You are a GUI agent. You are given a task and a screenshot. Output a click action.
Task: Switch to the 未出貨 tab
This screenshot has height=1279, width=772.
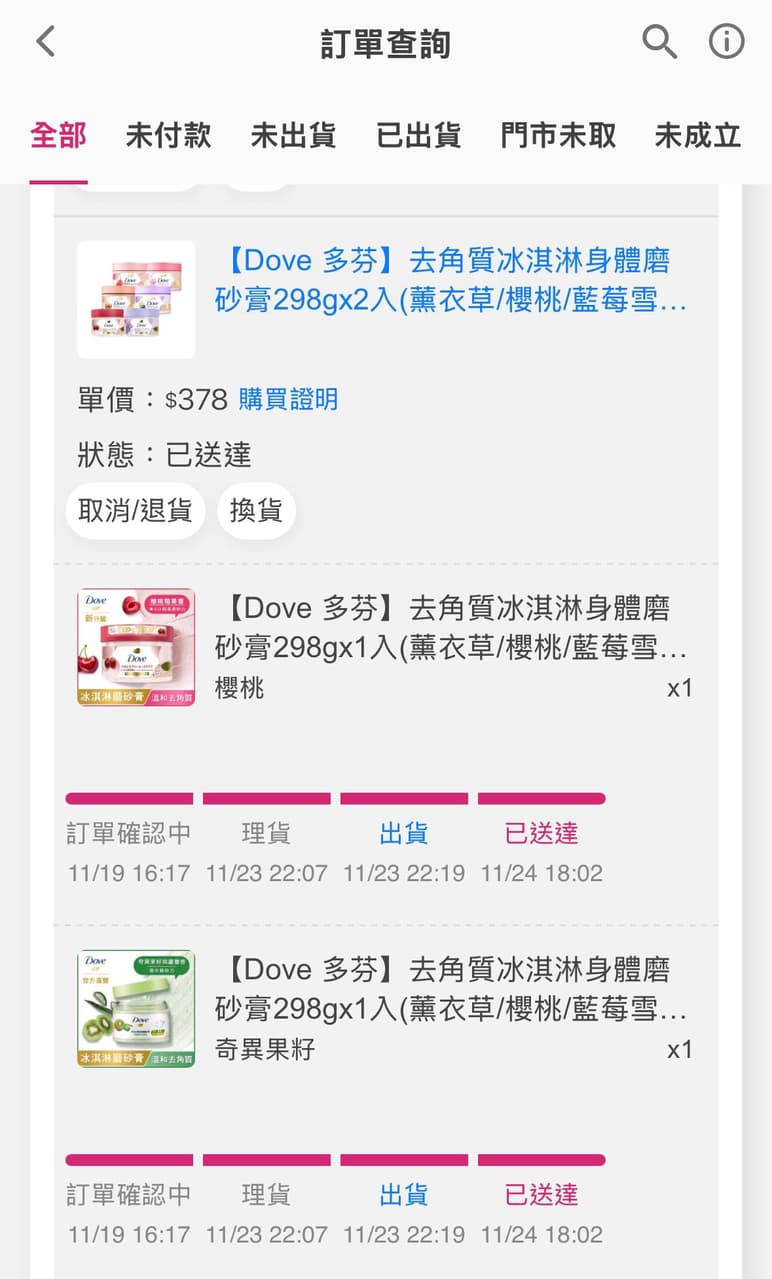coord(293,135)
